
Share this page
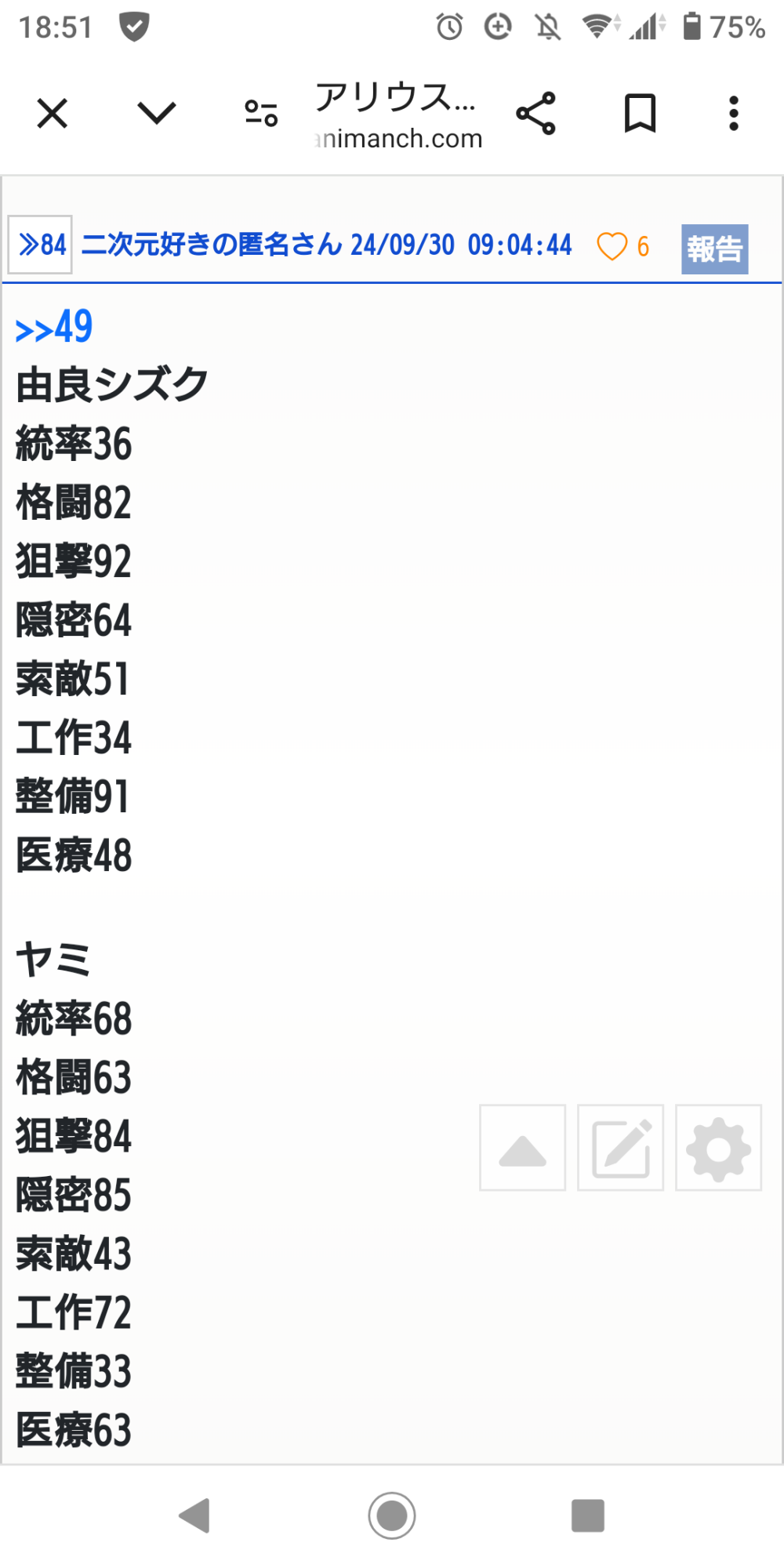click(535, 114)
